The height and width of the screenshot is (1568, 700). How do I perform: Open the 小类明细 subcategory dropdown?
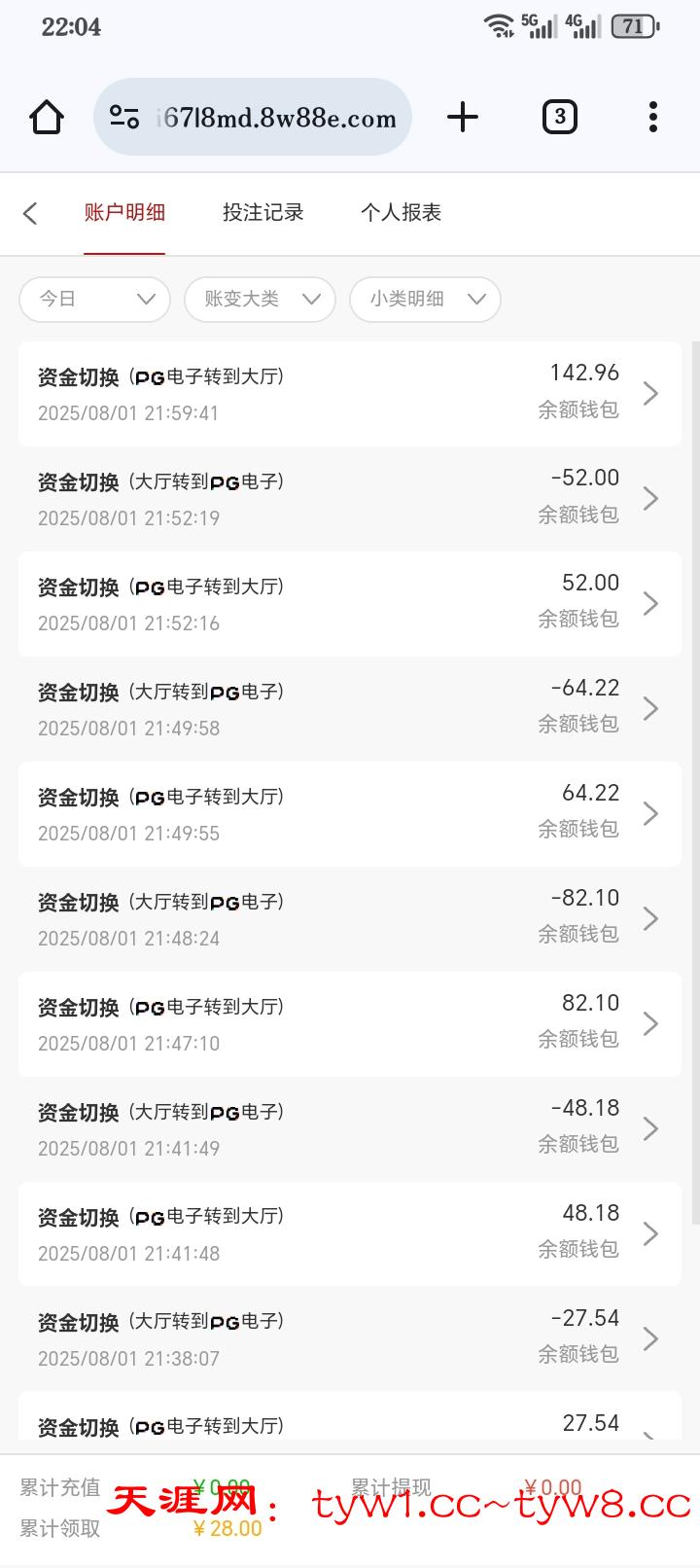point(425,300)
